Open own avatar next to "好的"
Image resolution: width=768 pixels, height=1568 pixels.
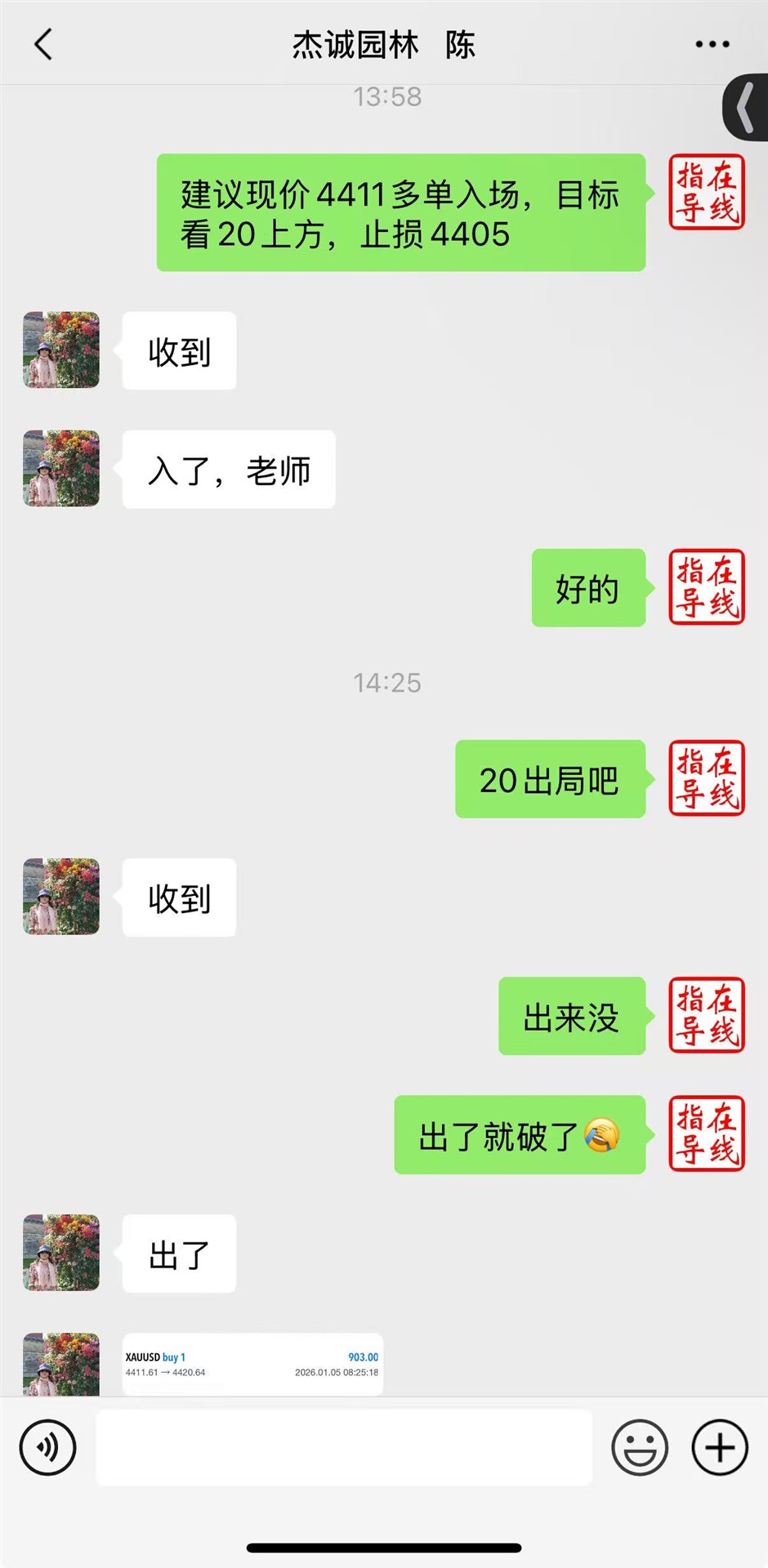click(707, 587)
